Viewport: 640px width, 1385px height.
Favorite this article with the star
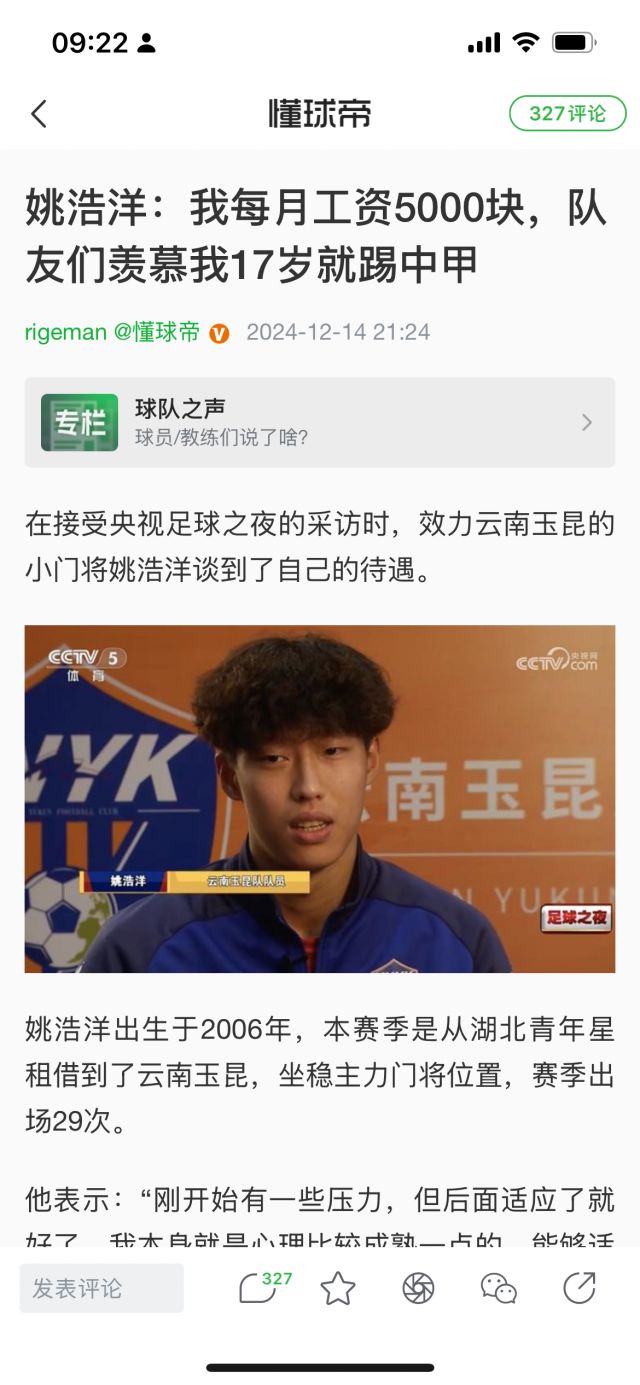(x=338, y=1288)
